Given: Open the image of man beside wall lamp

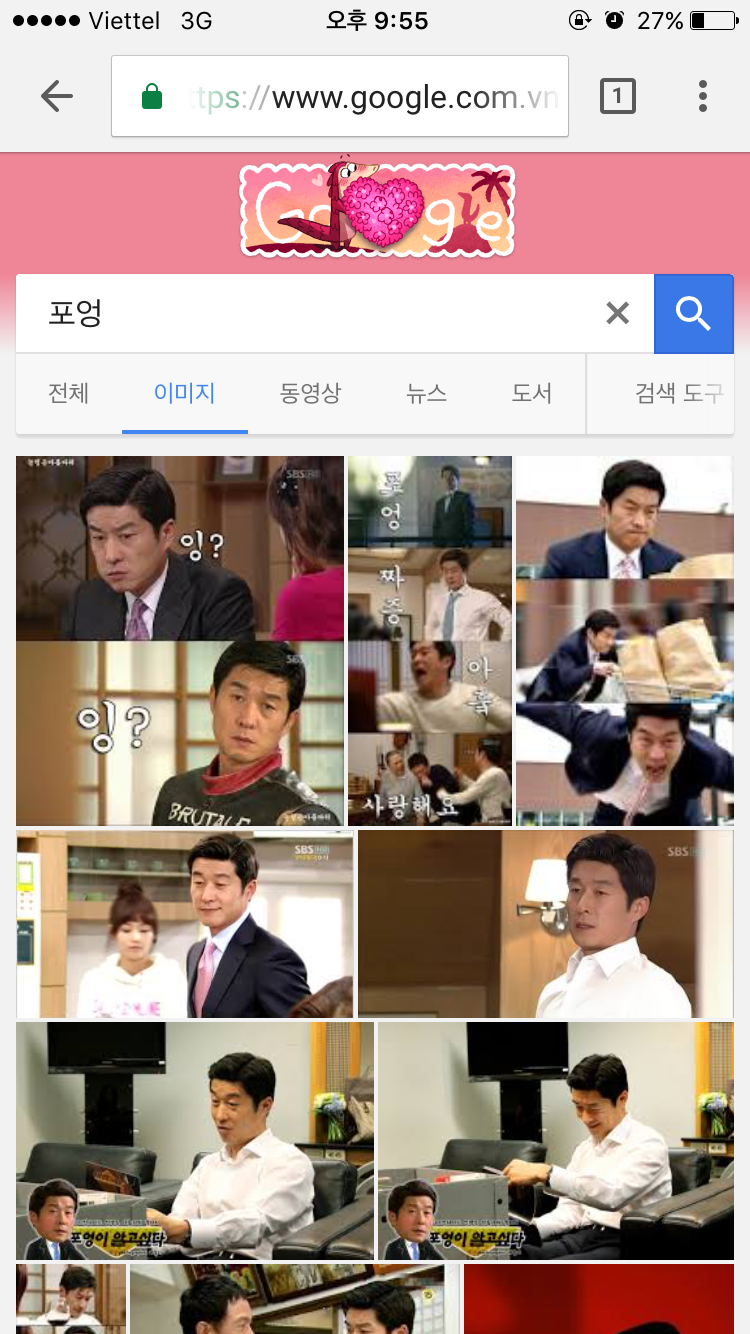Looking at the screenshot, I should point(546,924).
